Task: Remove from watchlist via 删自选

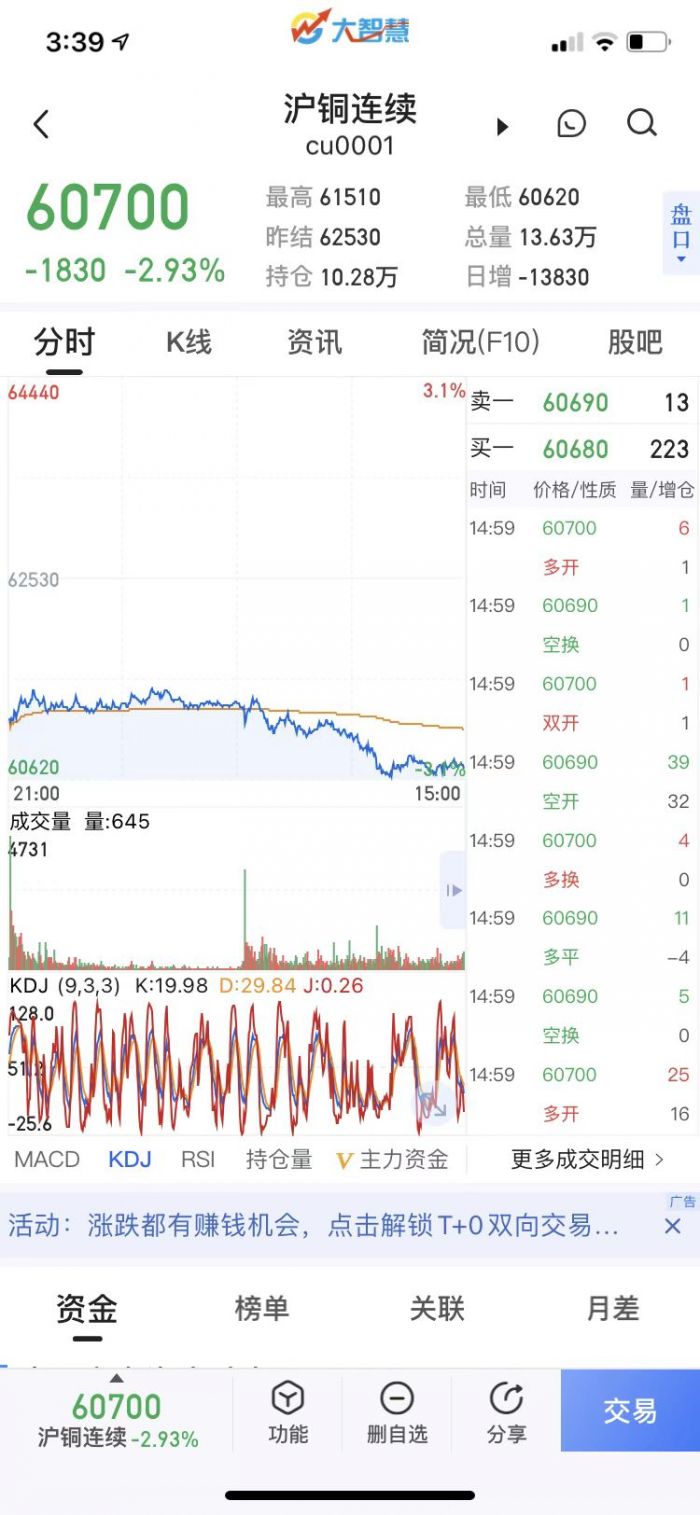Action: 397,1412
